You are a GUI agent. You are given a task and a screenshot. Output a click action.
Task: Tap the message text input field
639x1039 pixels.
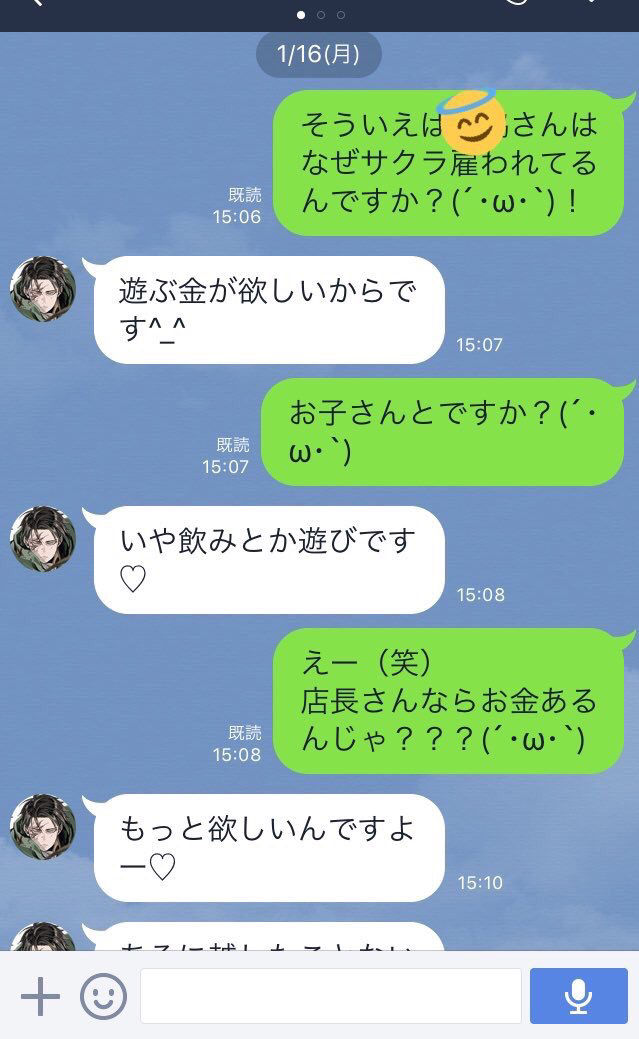[x=330, y=996]
